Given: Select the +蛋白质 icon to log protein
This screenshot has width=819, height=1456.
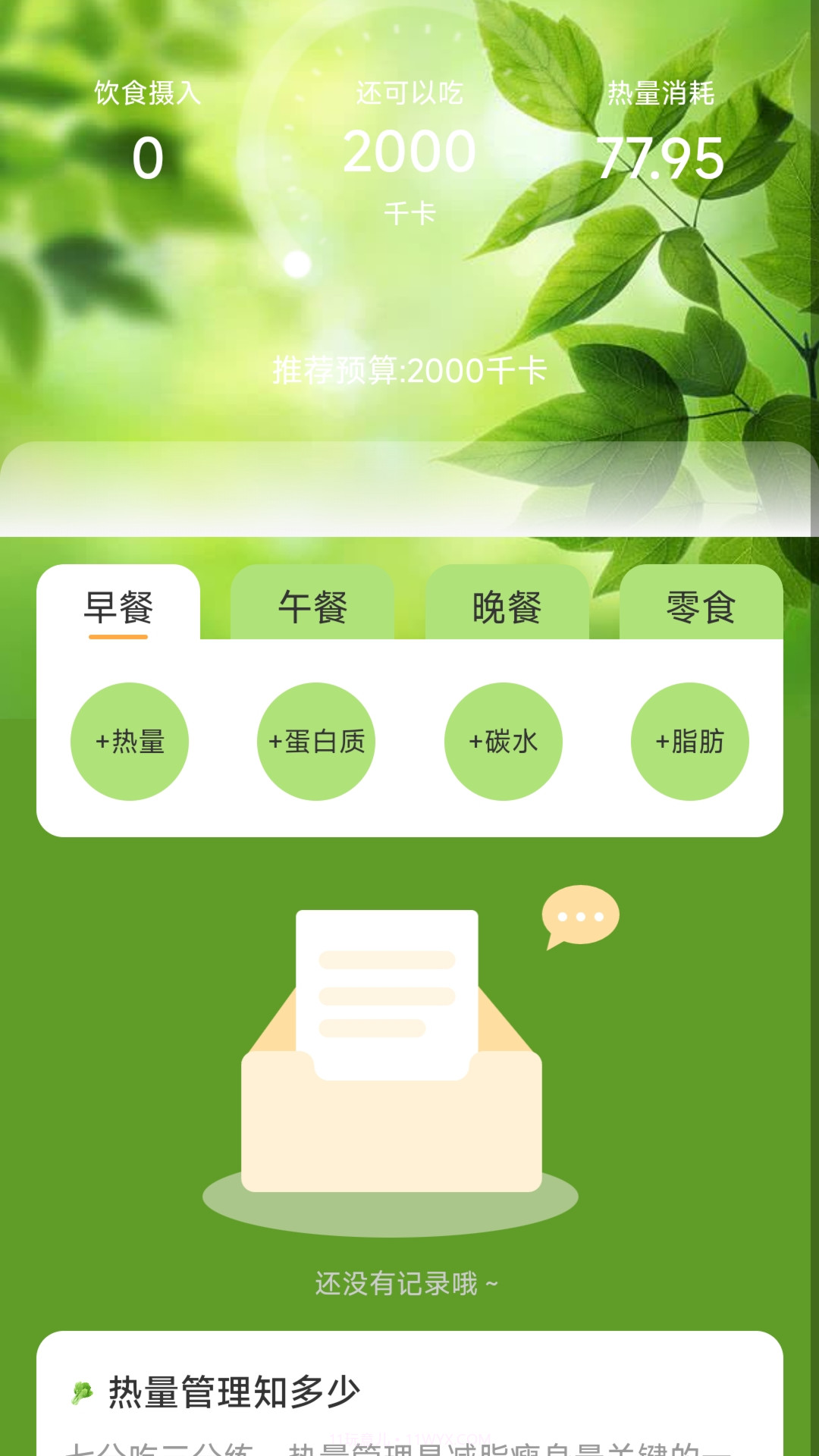Looking at the screenshot, I should click(315, 742).
